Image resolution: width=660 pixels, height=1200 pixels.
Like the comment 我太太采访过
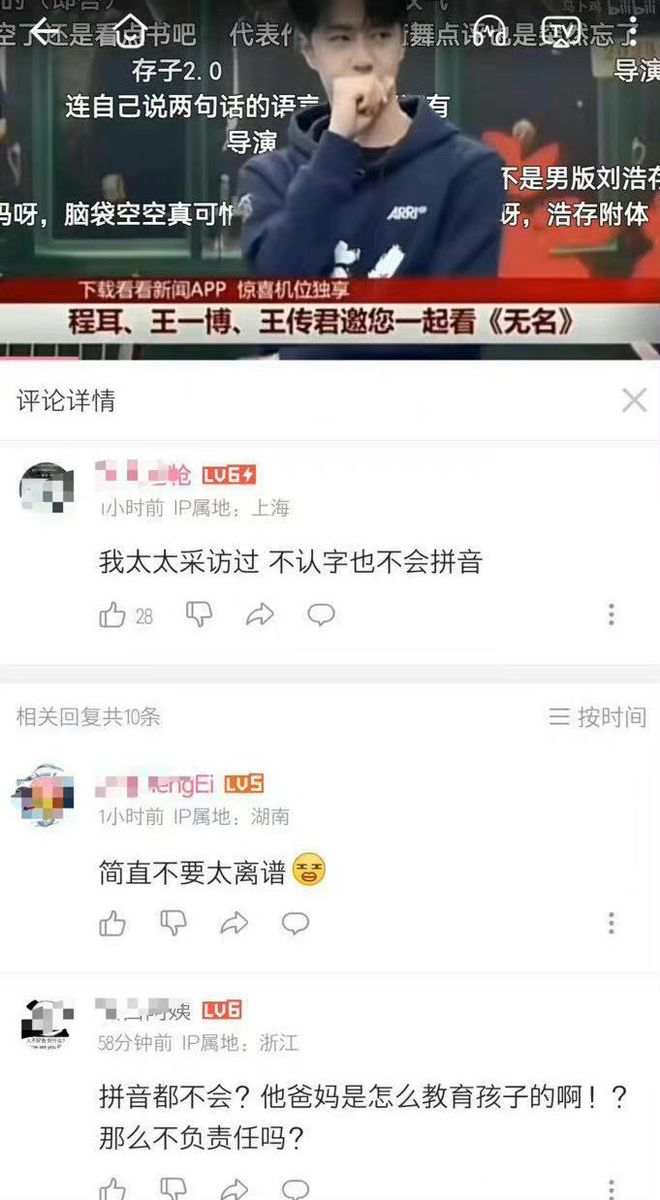[113, 615]
